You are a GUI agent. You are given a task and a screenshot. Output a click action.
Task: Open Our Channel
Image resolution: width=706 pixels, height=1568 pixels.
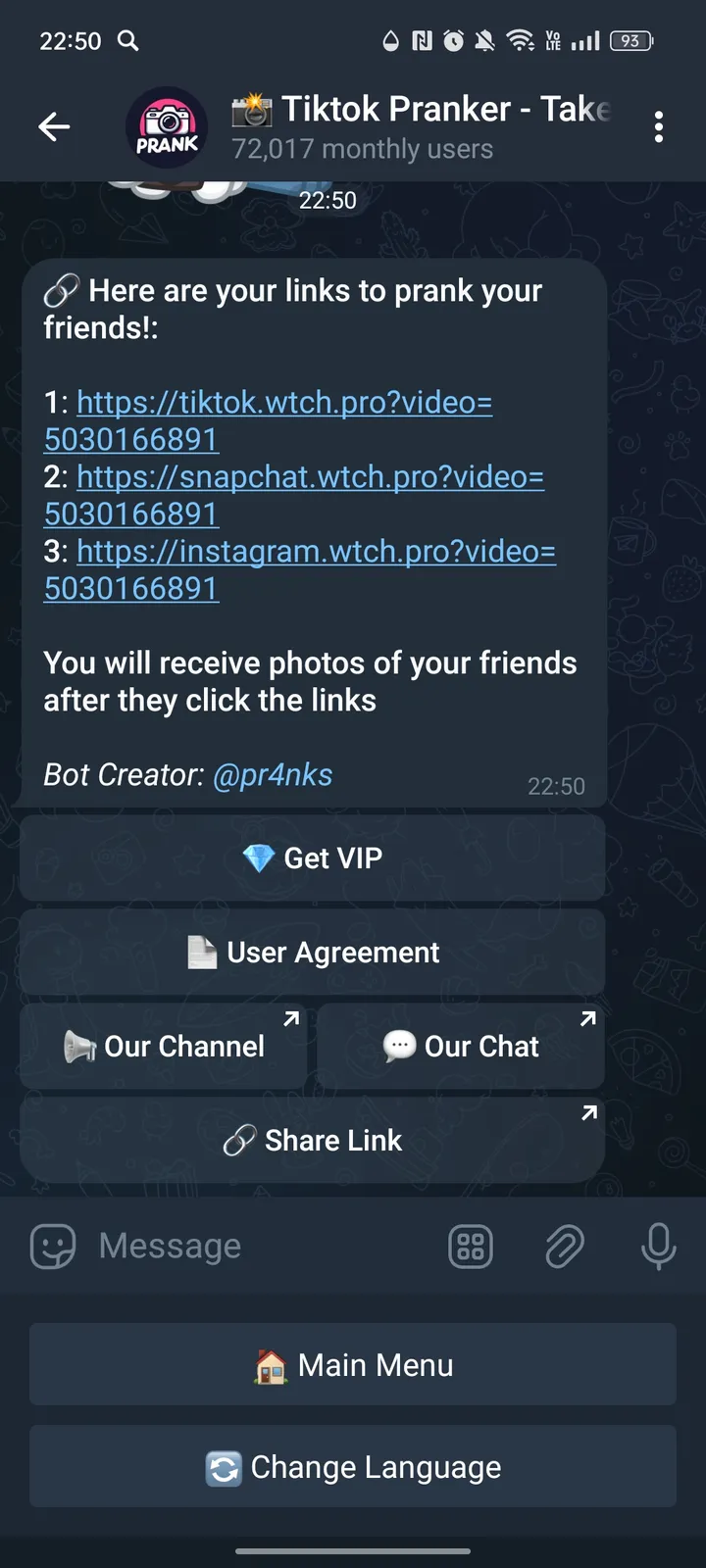point(165,1045)
